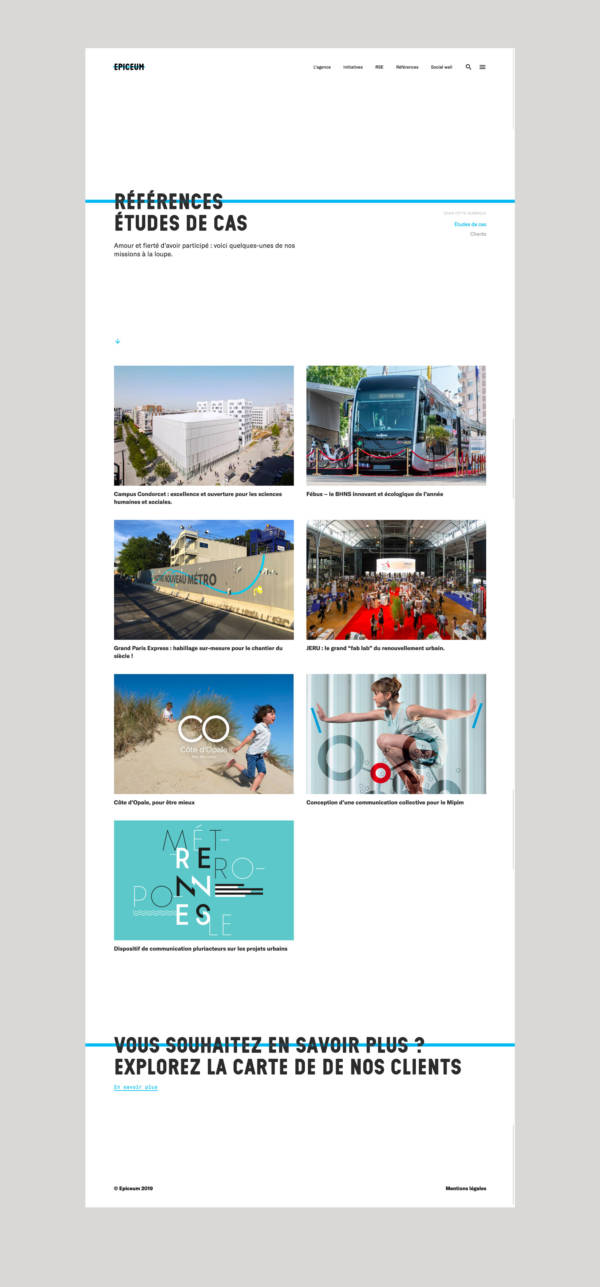Open the JERU fab lab case study
Screen dimensions: 600x1287
pyautogui.click(x=396, y=579)
